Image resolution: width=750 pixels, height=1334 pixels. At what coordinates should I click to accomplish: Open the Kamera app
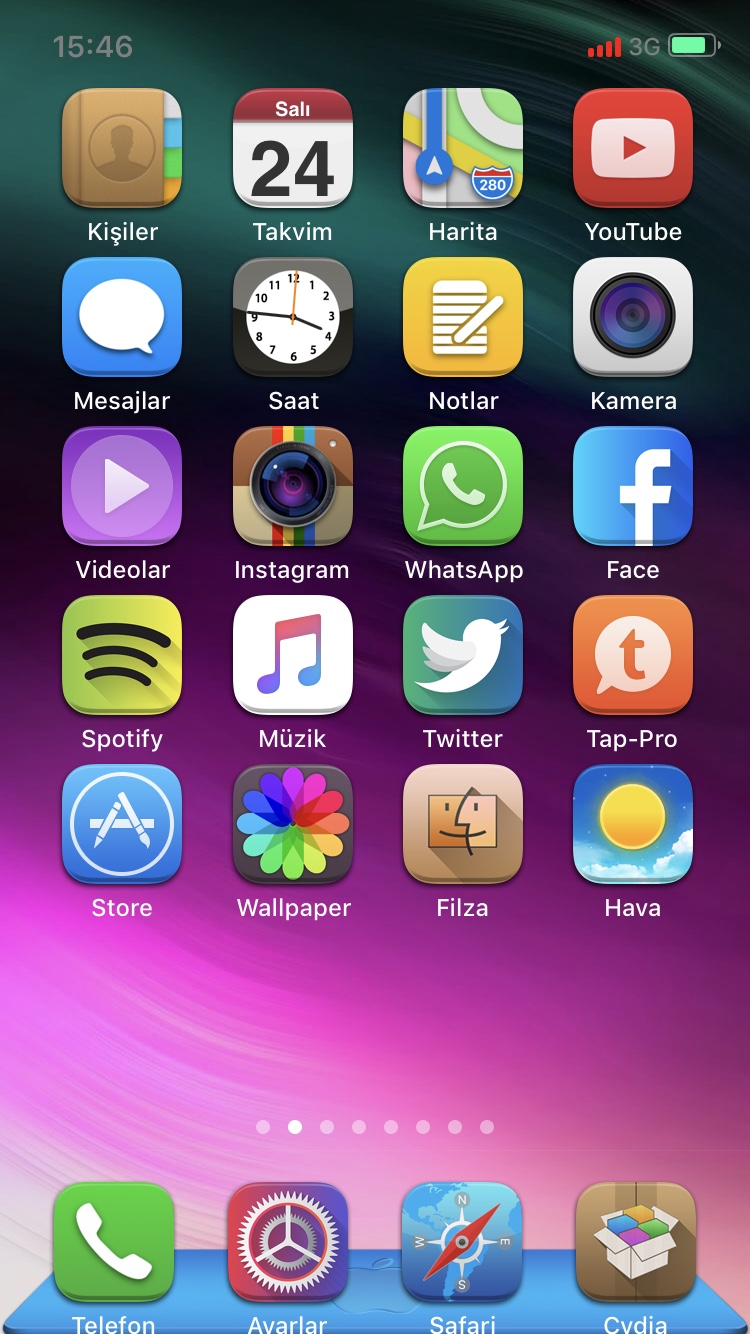tap(632, 318)
